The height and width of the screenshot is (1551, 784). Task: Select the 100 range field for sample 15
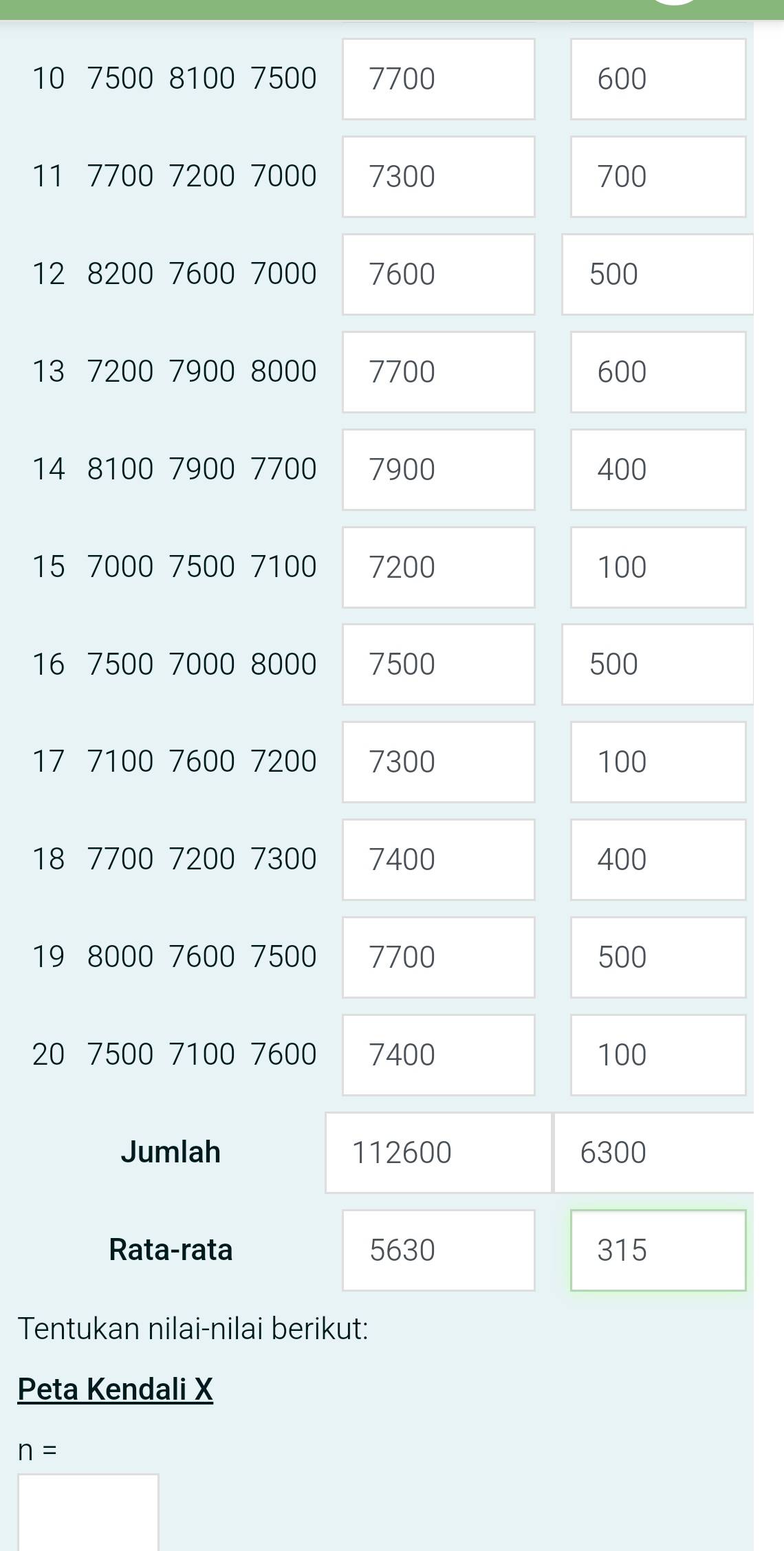[x=657, y=566]
